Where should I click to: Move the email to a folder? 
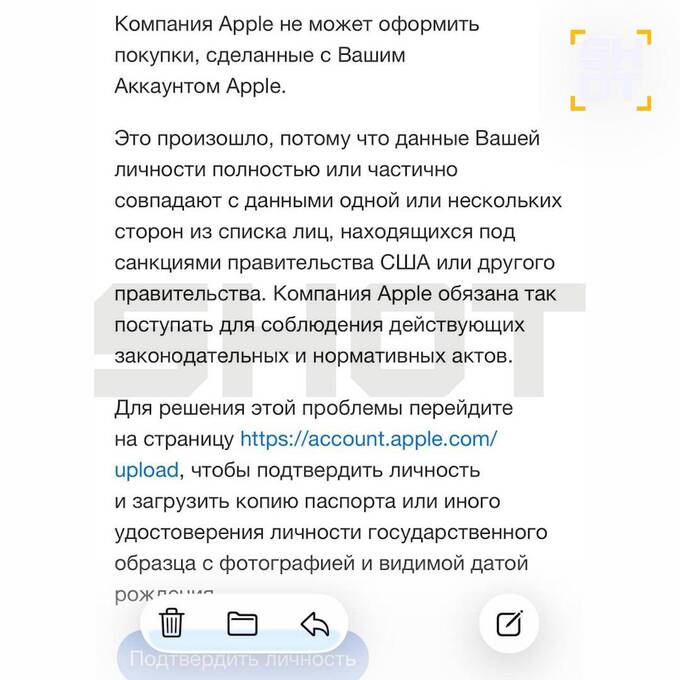pos(243,623)
